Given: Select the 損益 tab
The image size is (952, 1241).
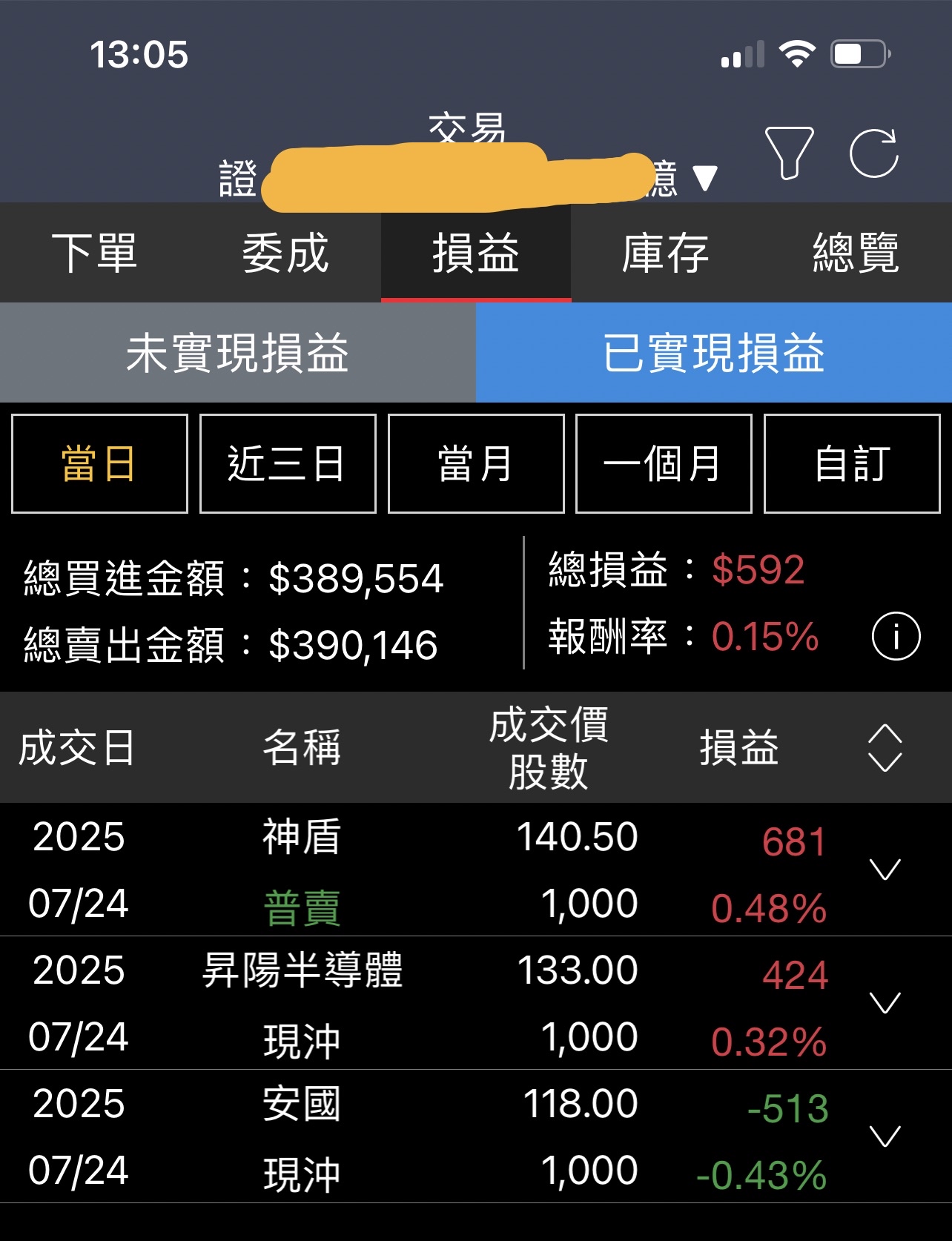Looking at the screenshot, I should (x=476, y=253).
